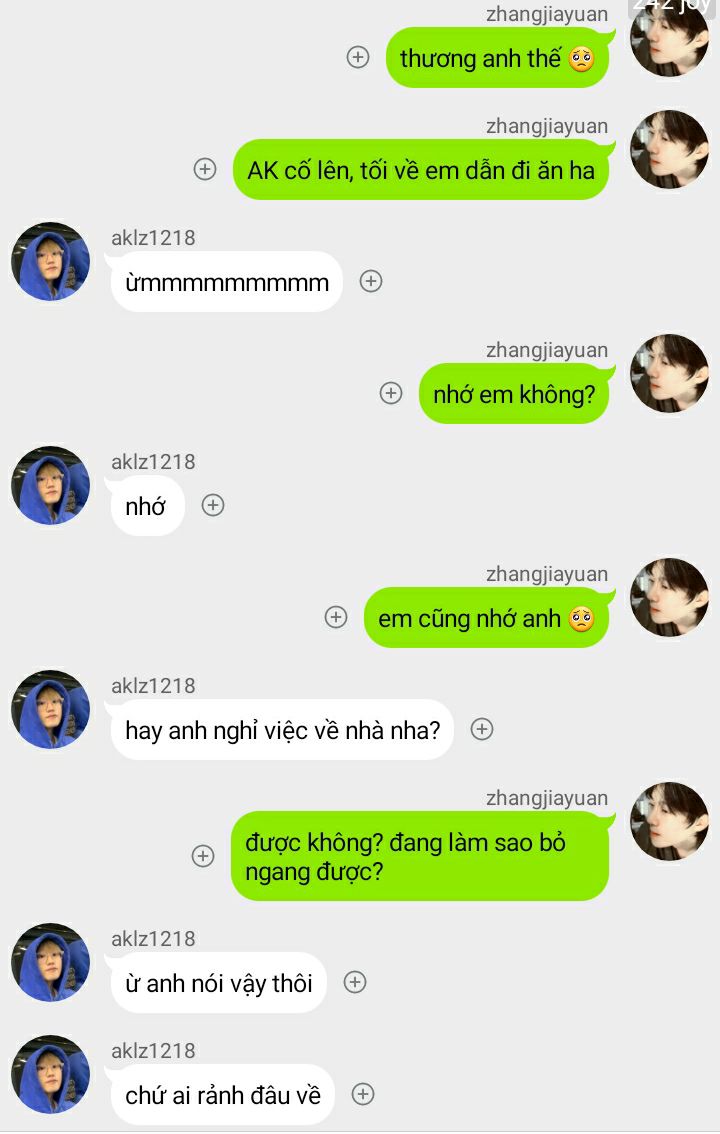React to the "nhớ em không?" message

click(x=391, y=393)
